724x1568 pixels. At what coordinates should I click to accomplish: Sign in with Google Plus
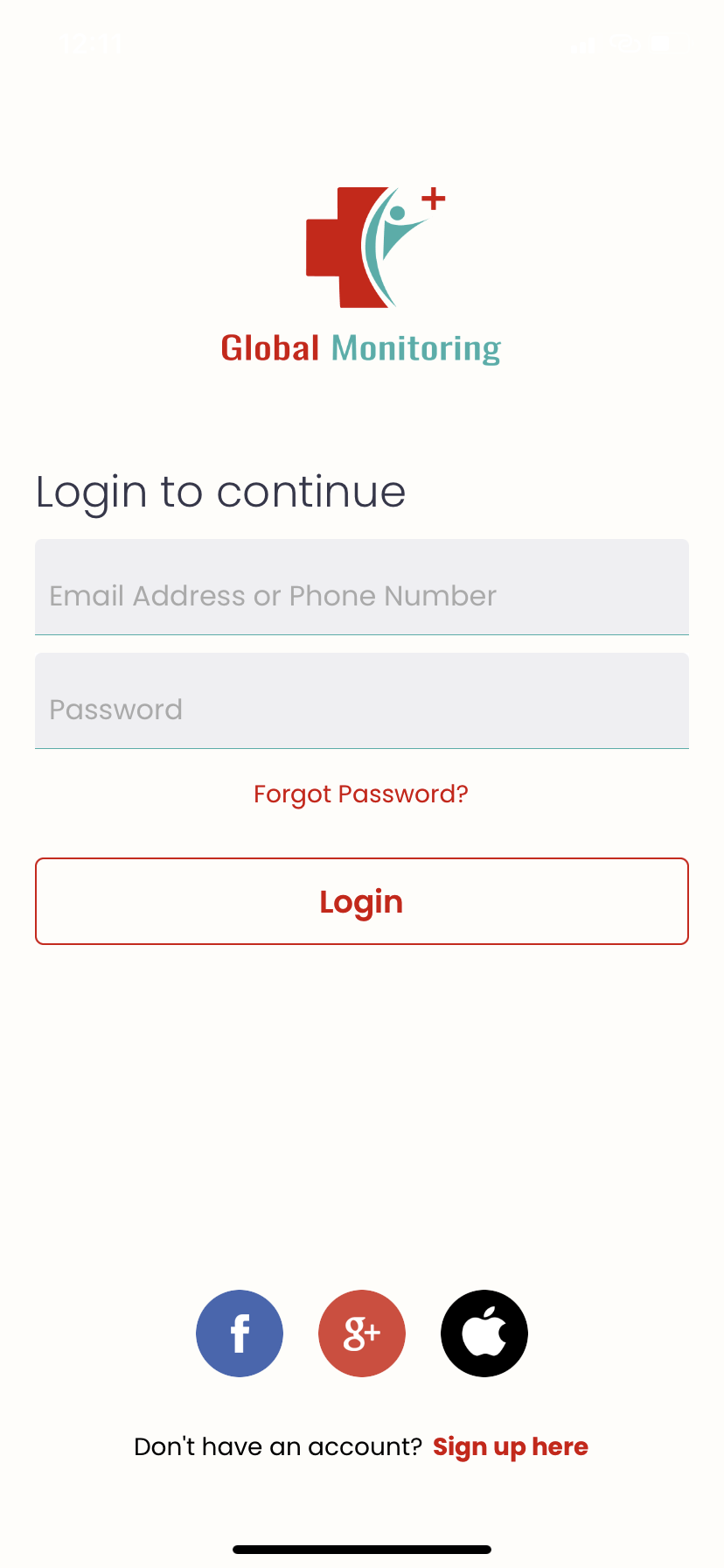point(362,1333)
